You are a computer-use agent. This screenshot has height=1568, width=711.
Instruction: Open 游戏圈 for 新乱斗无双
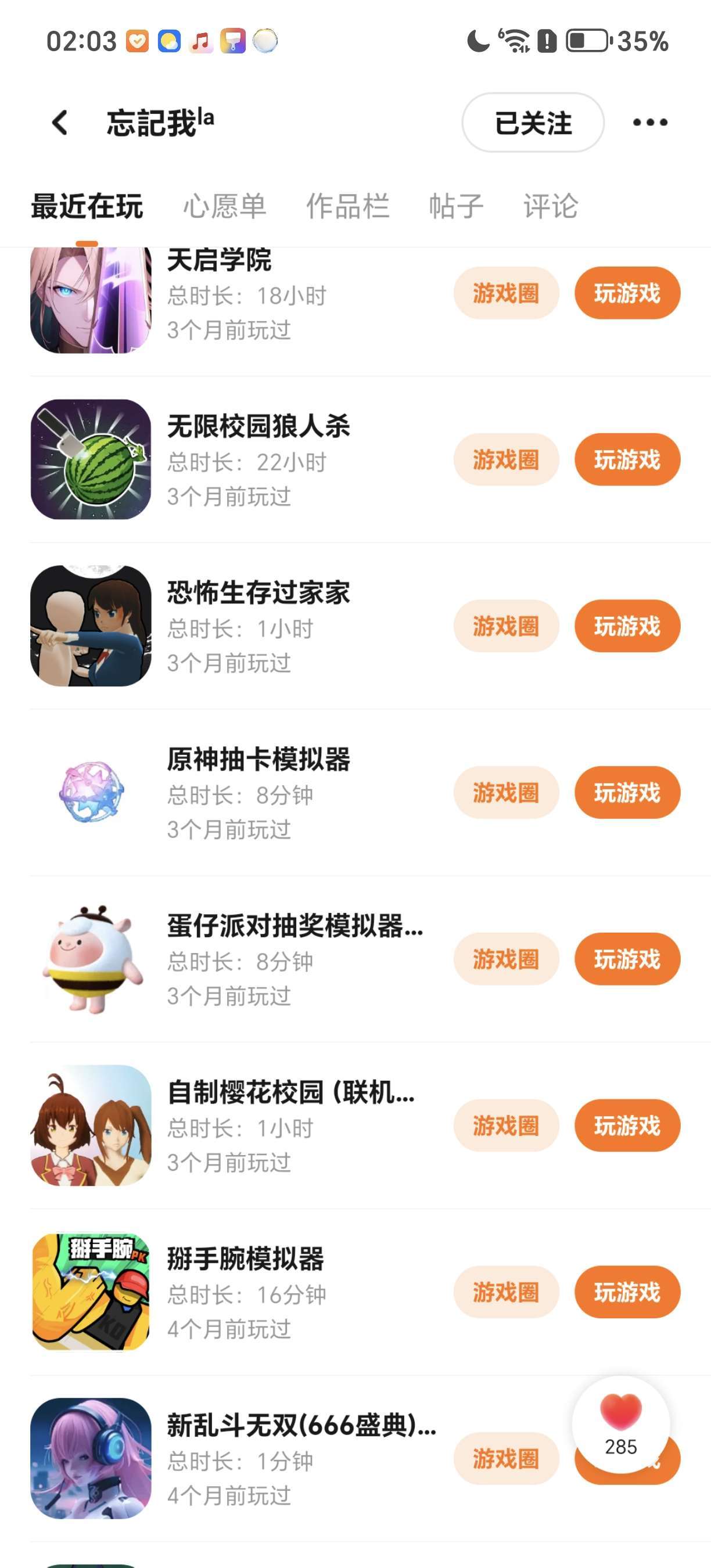pos(506,1459)
